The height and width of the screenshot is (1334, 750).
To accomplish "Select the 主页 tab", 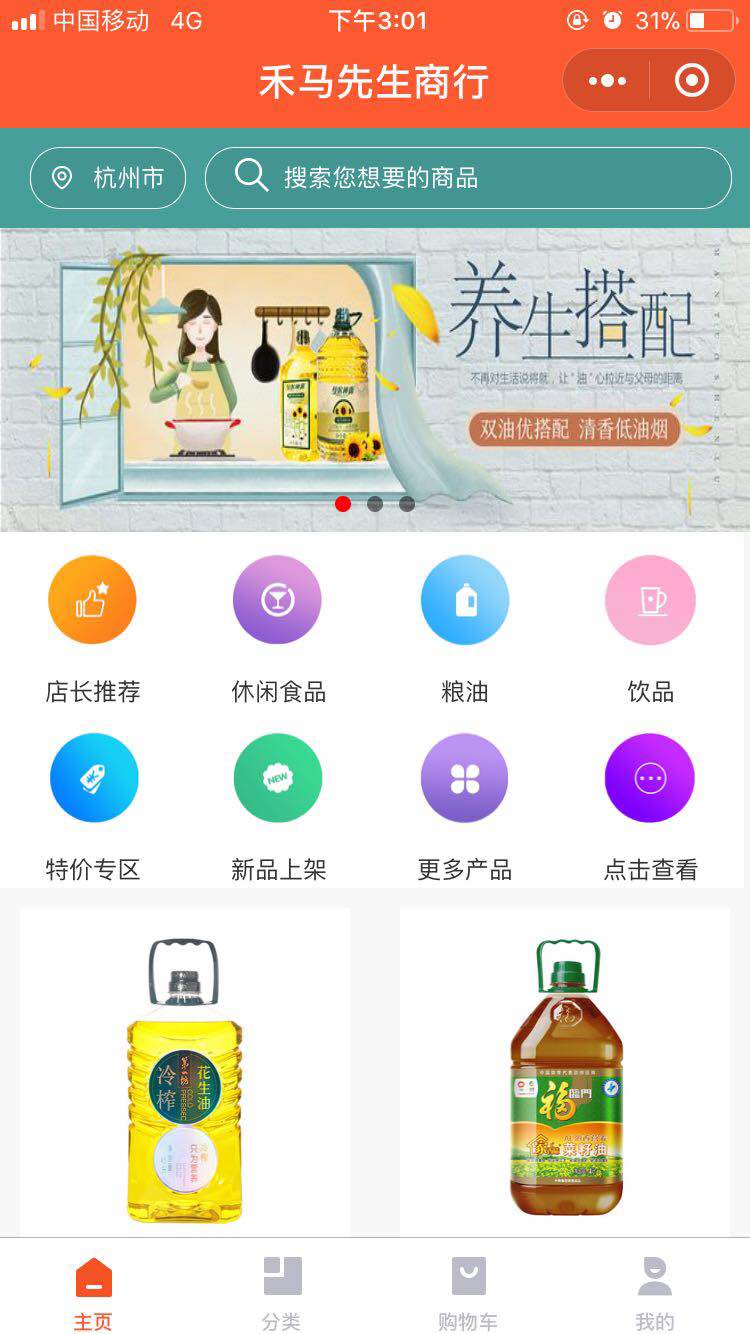I will (93, 1293).
